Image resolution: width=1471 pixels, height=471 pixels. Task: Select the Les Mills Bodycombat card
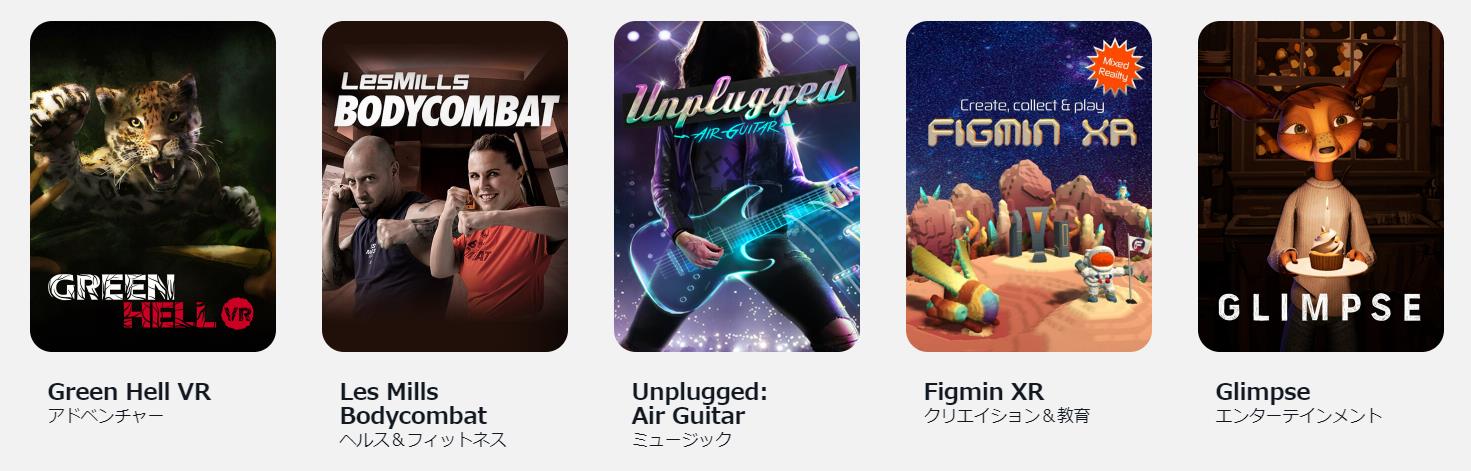(445, 187)
